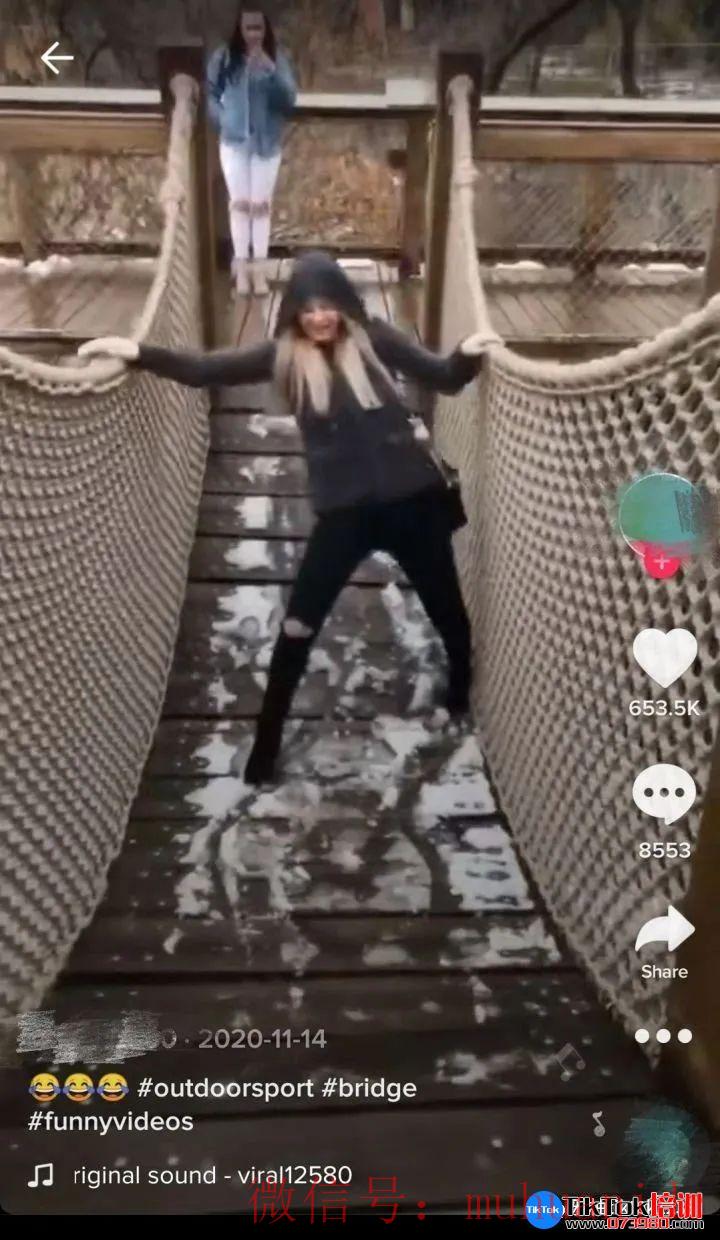Open the #funnyvideos hashtag
This screenshot has width=720, height=1240.
click(111, 1122)
